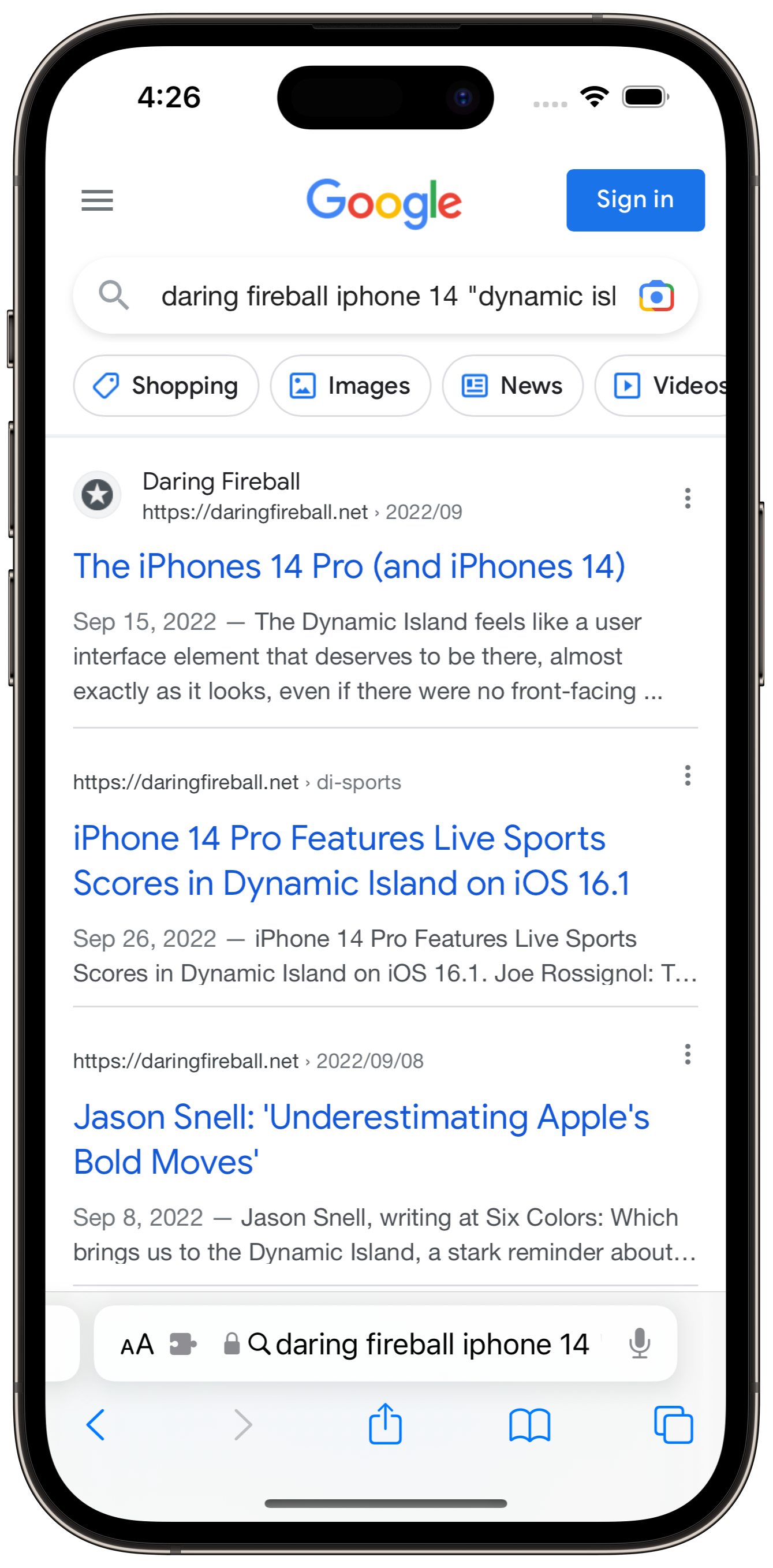Tap the Sign in button
This screenshot has height=1568, width=773.
(x=635, y=200)
